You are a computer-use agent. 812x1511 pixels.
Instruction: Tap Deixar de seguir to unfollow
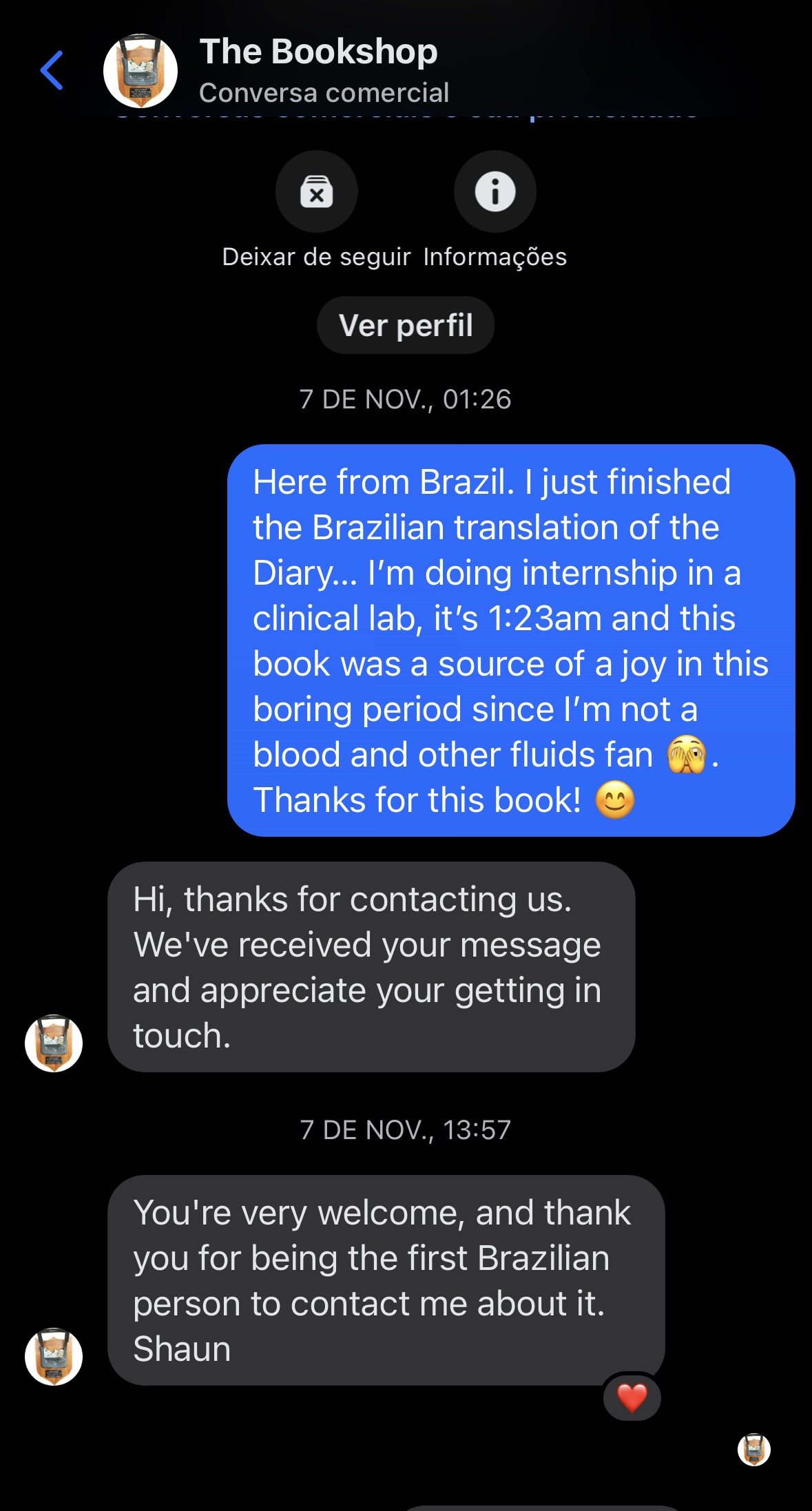point(317,191)
